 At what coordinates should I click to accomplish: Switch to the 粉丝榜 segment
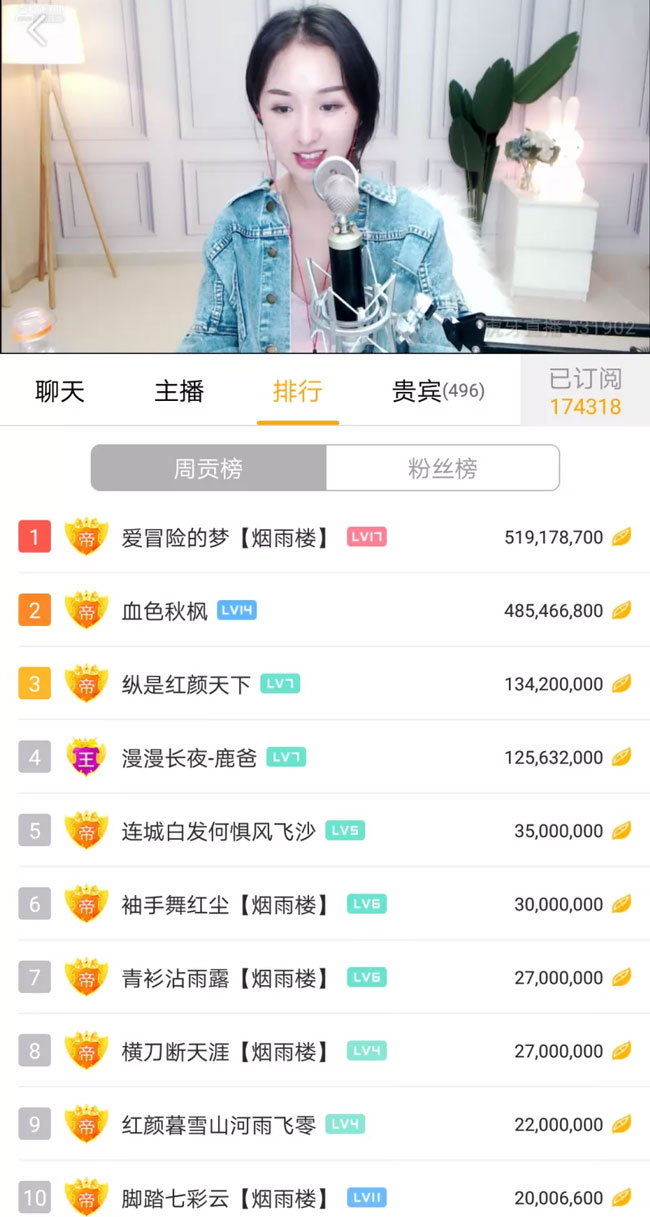pyautogui.click(x=442, y=468)
